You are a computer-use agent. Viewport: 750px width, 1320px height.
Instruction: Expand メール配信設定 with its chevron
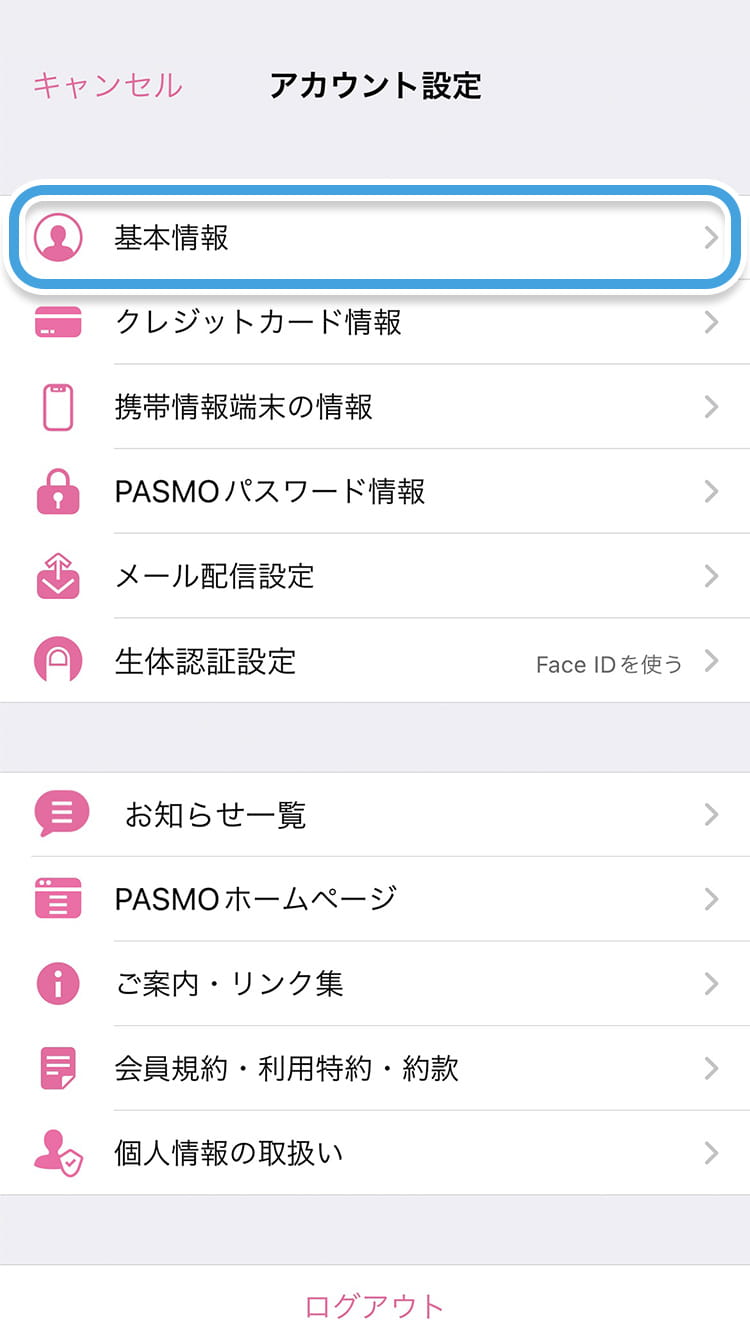(711, 576)
